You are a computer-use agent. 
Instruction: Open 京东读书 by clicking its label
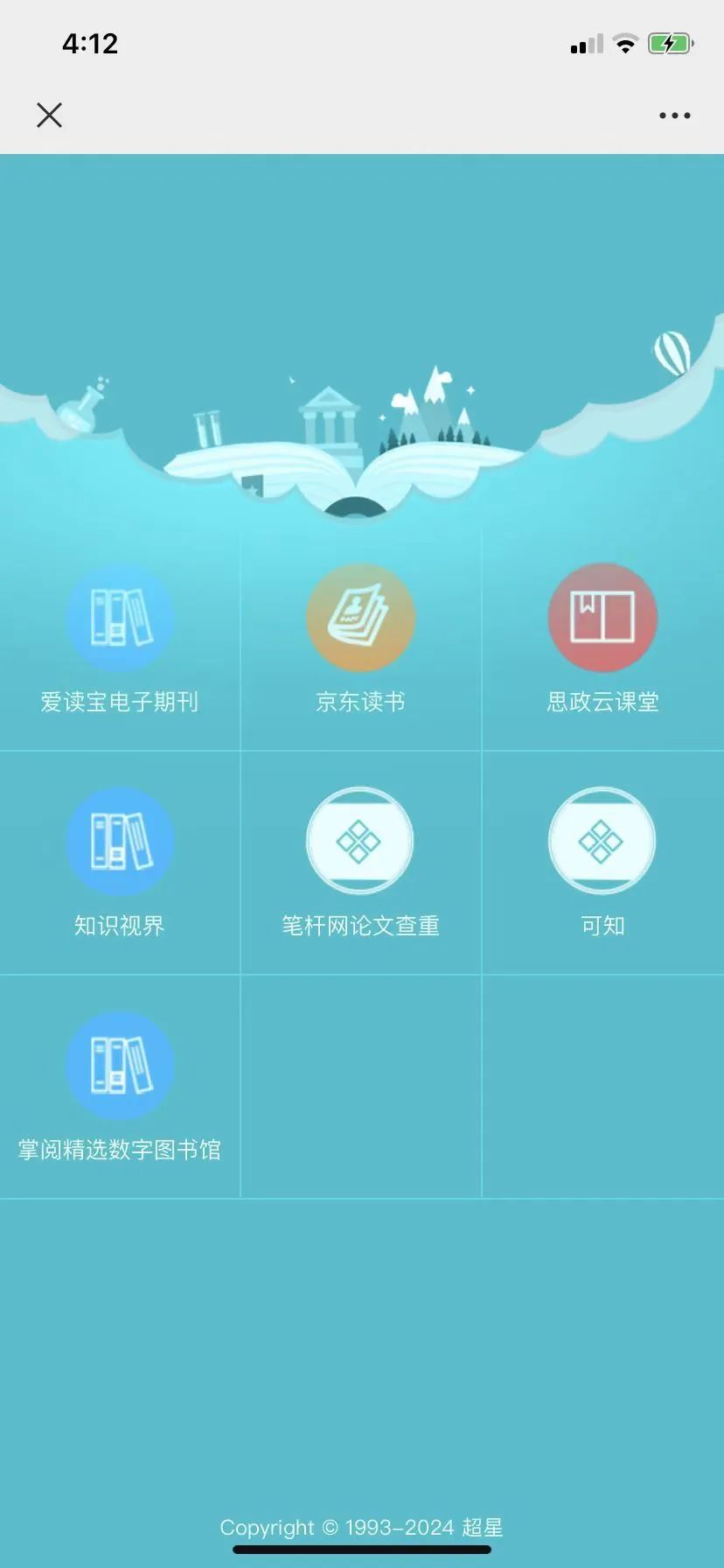pyautogui.click(x=361, y=700)
